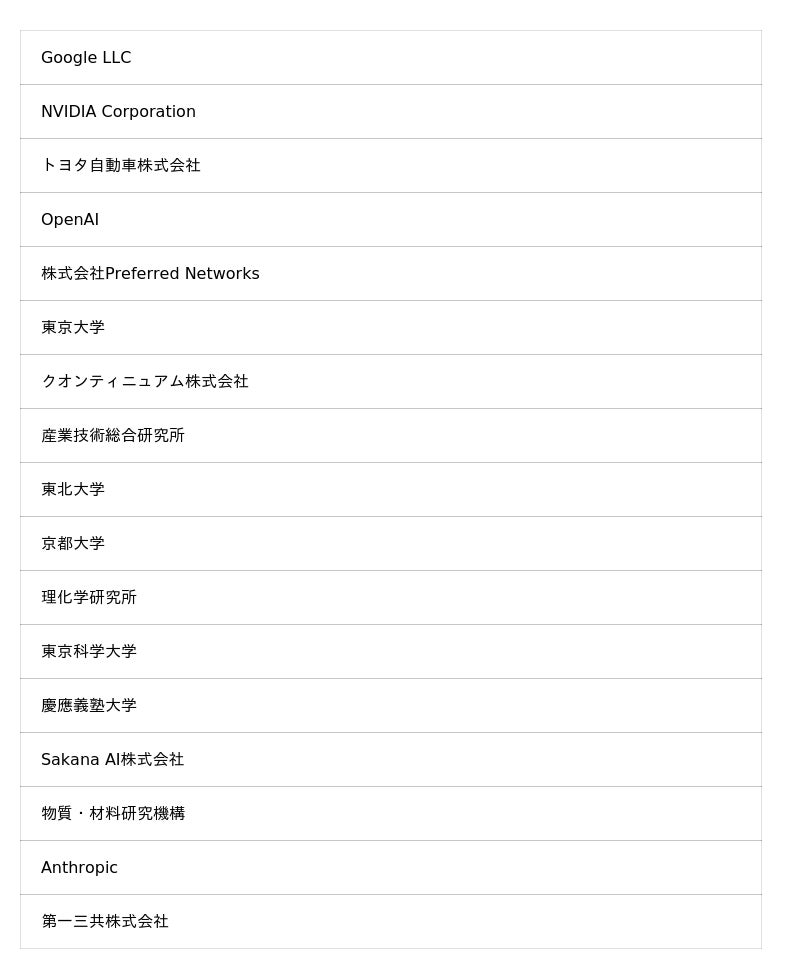The height and width of the screenshot is (979, 800).
Task: Choose the 慶應義塾大学 entry
Action: point(390,706)
